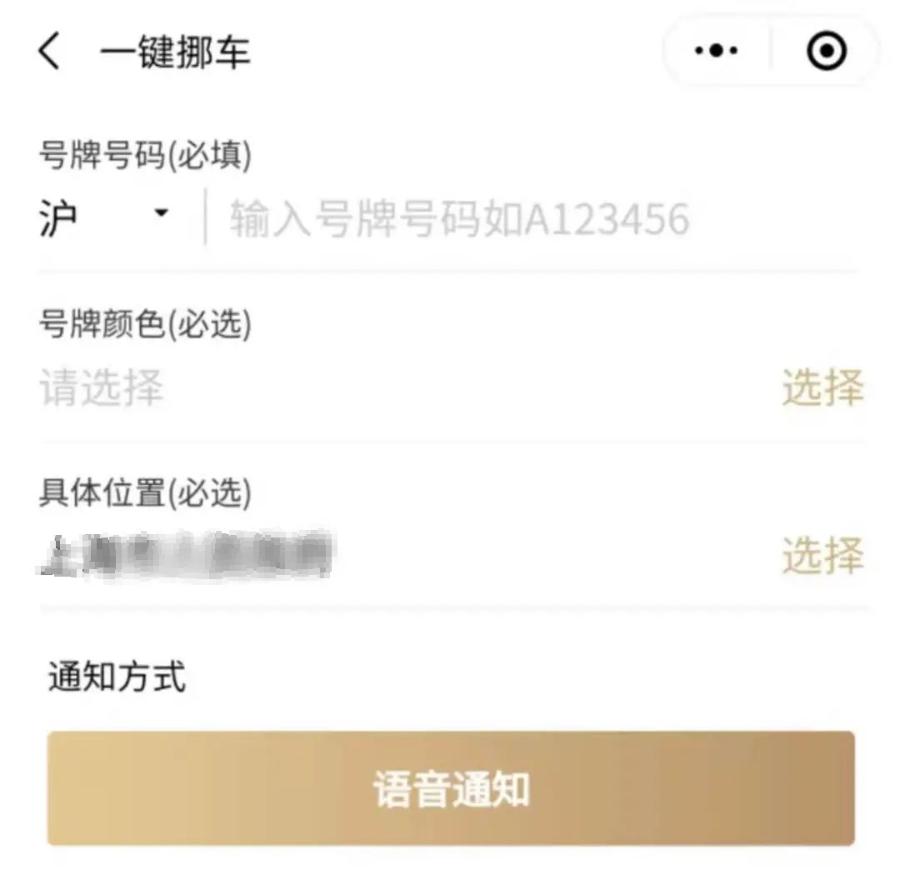Tap the 语音通知 button
The image size is (900, 889).
click(451, 788)
